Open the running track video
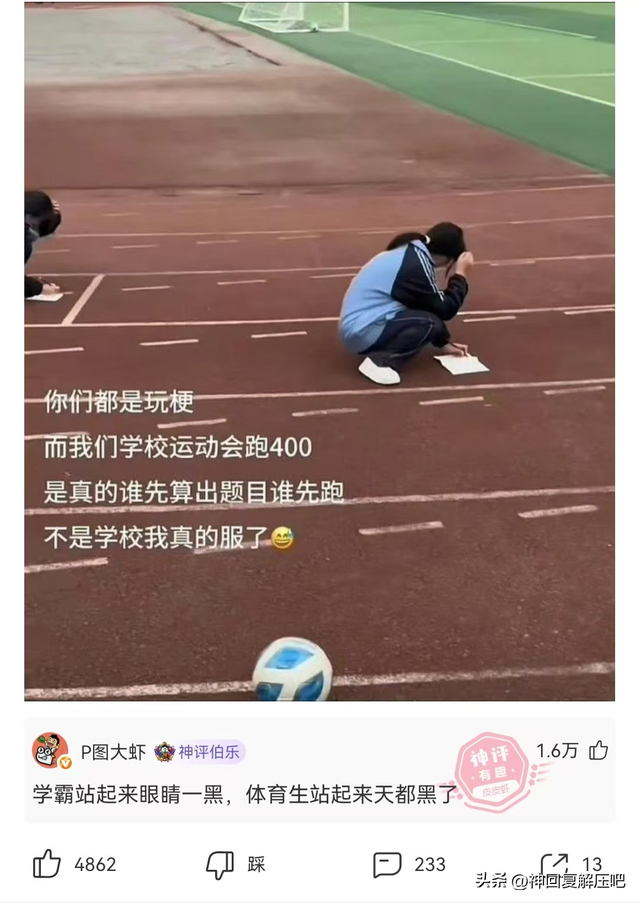This screenshot has height=903, width=640. pyautogui.click(x=319, y=351)
